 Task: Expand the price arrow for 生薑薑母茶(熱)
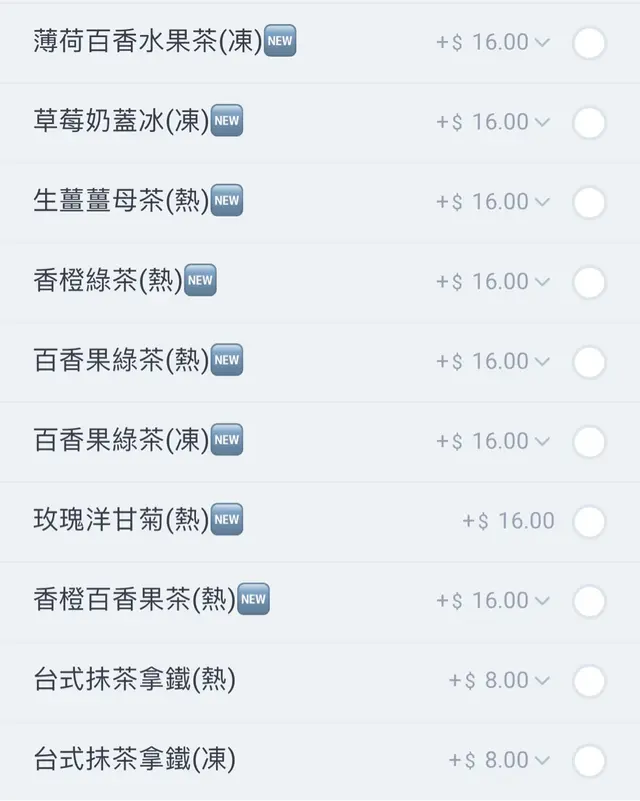[542, 202]
